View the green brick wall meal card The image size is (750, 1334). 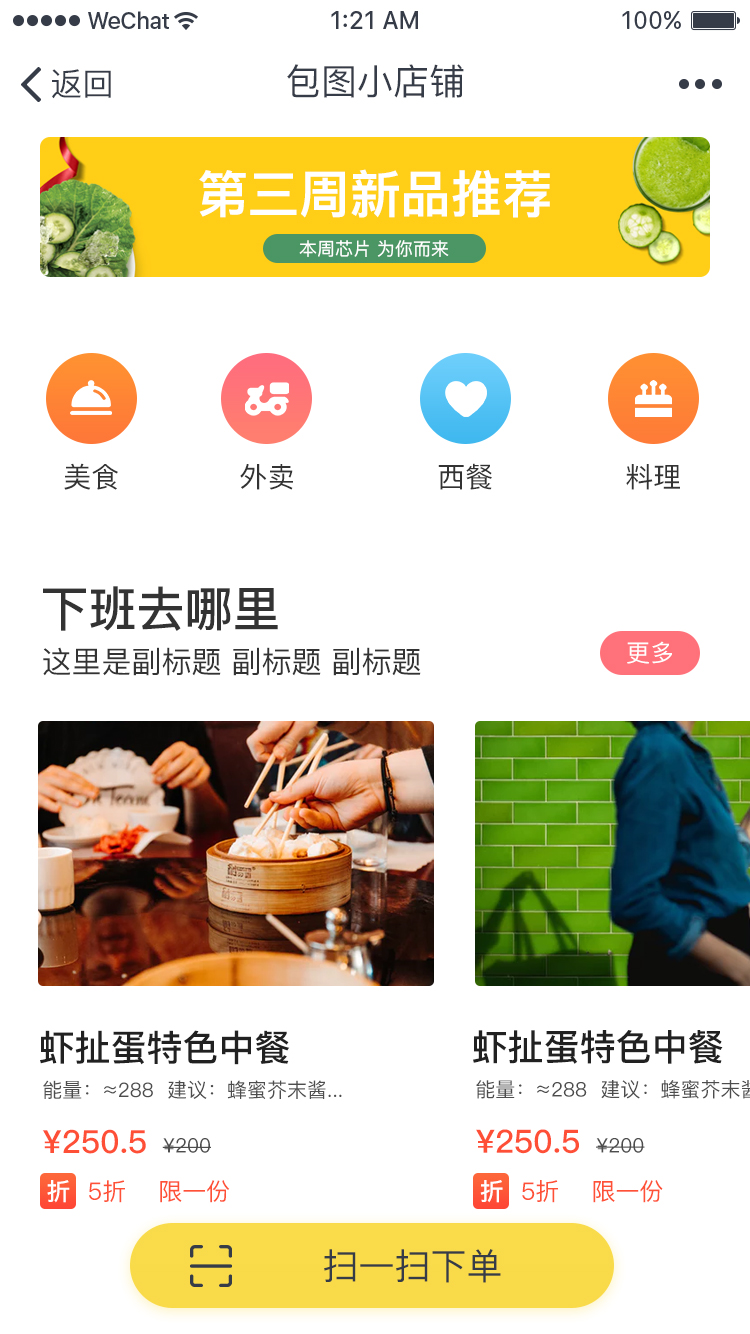click(612, 853)
